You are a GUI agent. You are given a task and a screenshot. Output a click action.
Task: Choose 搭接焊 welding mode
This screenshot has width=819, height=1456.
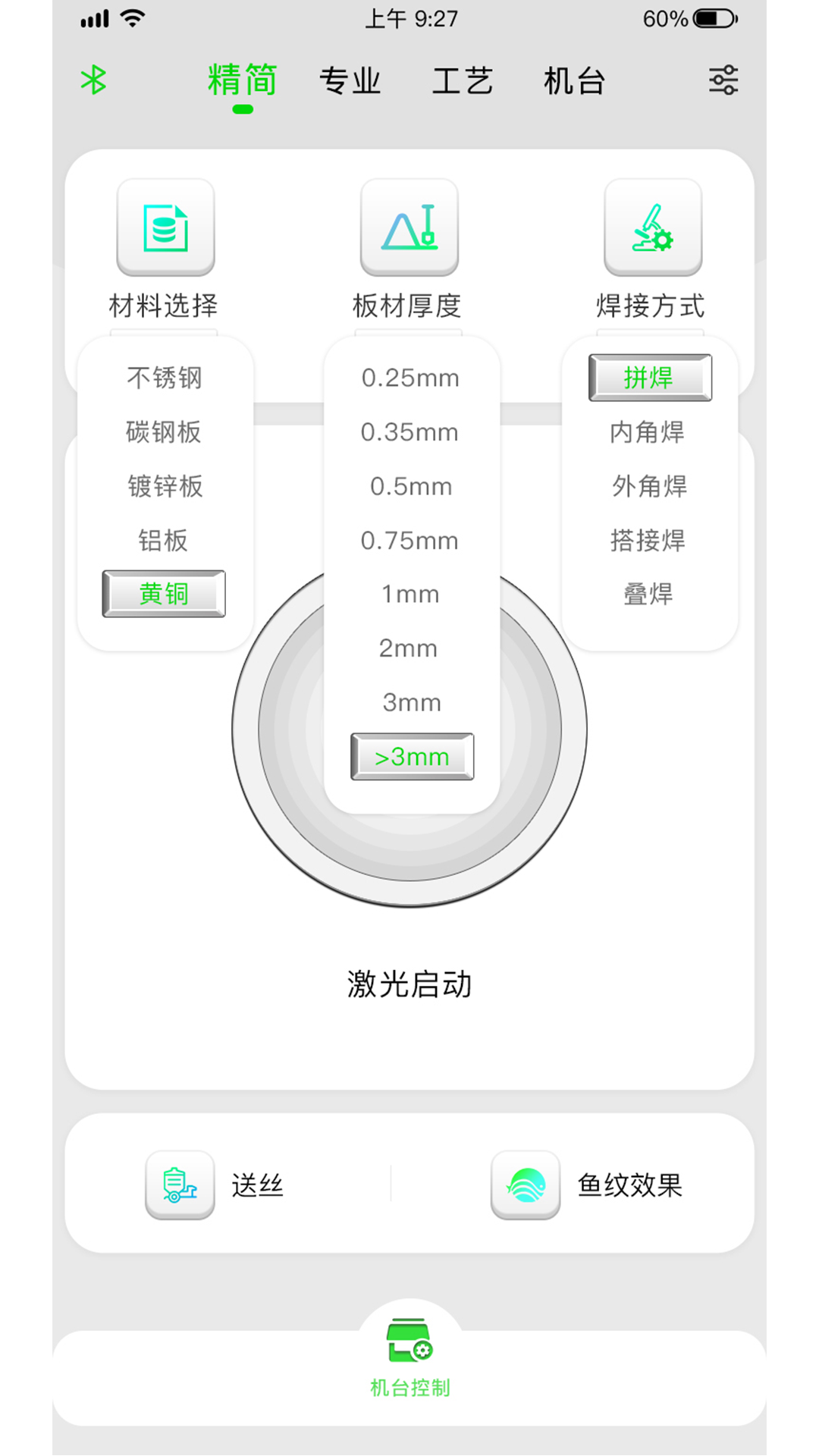coord(648,541)
